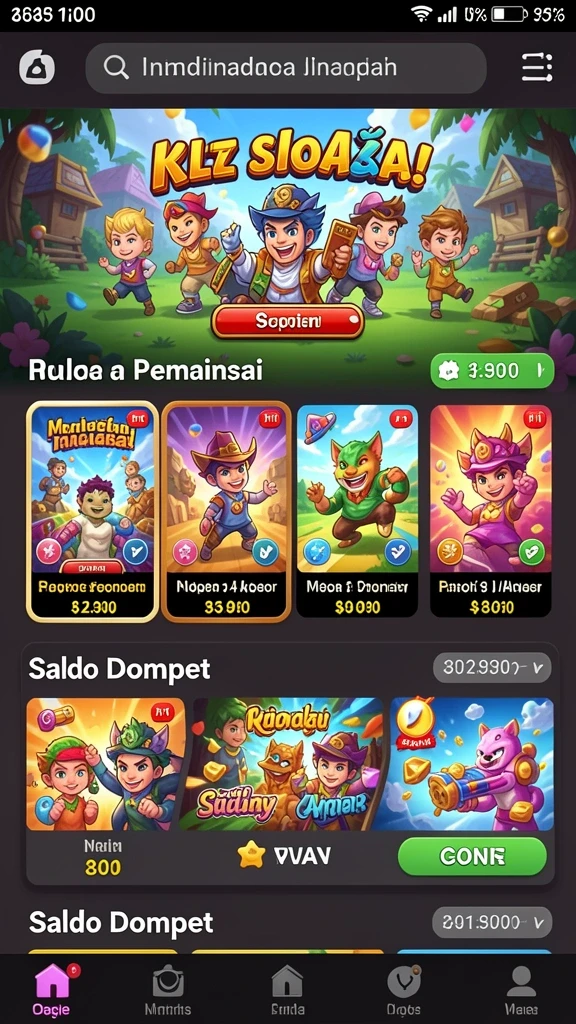Switch to the center house tab
Screen dimensions: 576x1024
287,989
